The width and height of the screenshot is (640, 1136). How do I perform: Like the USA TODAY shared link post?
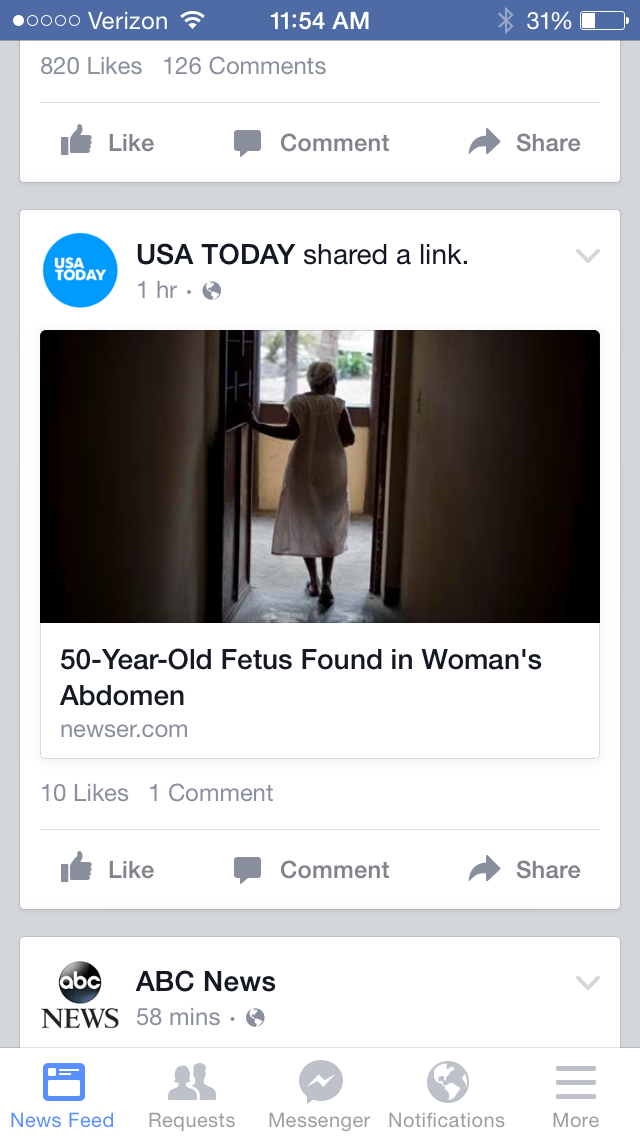tap(108, 870)
